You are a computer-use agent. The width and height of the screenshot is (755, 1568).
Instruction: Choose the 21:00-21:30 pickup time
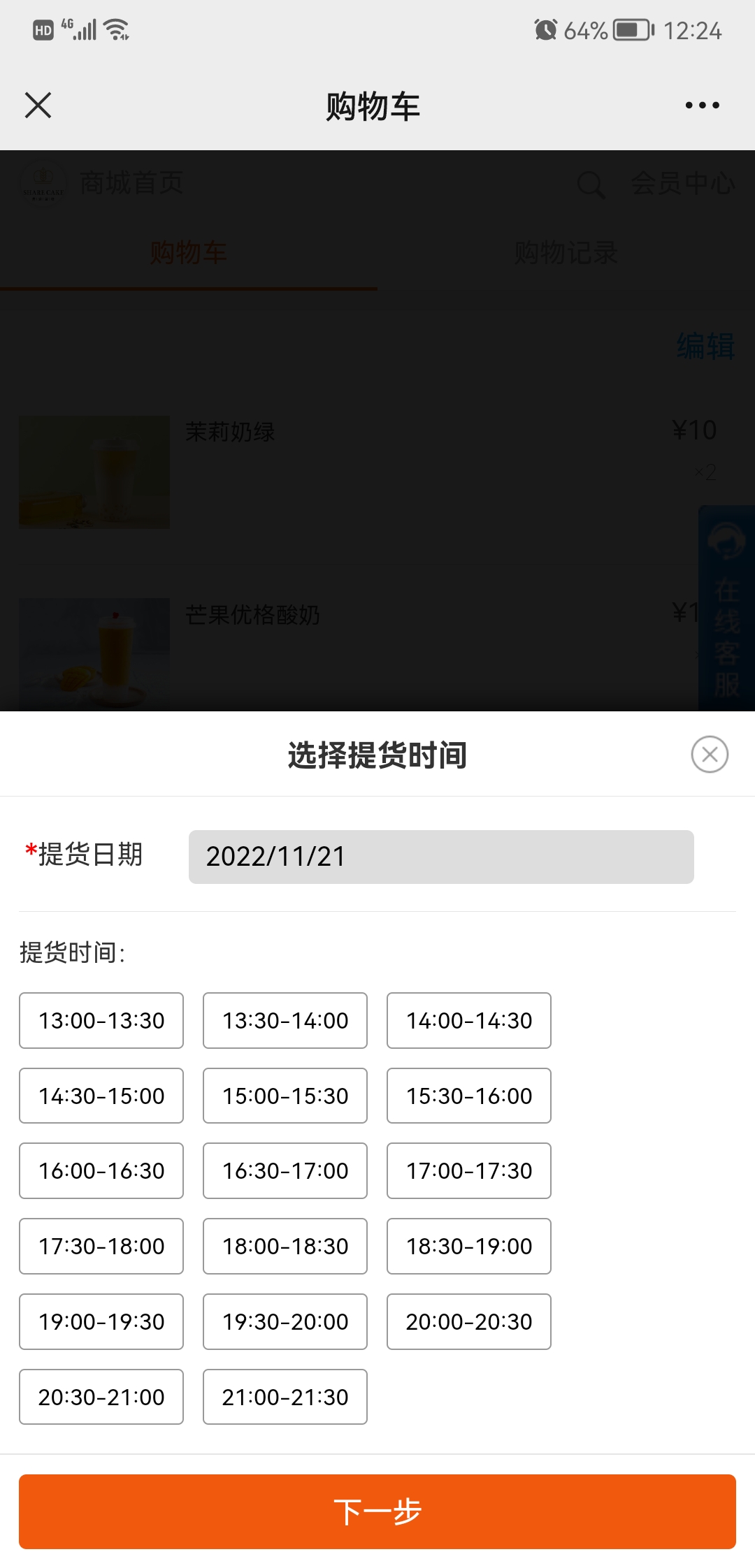point(285,1398)
